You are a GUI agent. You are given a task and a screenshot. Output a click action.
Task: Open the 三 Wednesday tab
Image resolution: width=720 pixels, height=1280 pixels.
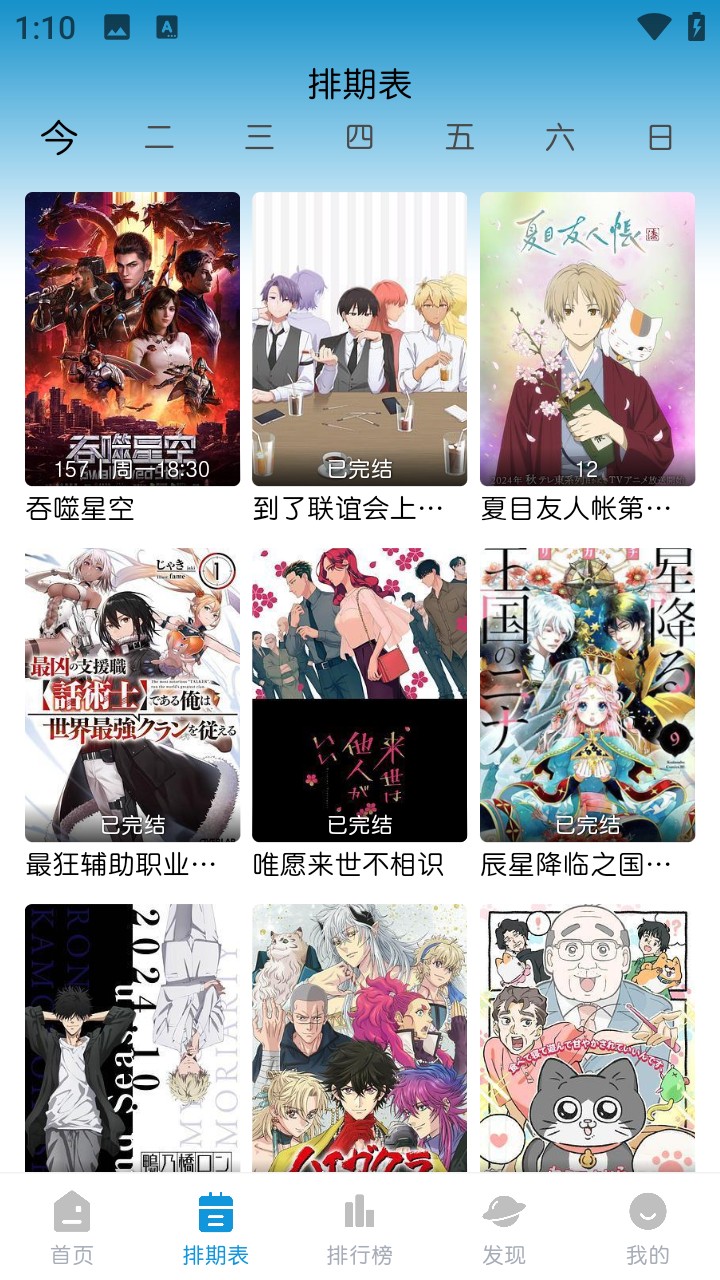[x=259, y=137]
